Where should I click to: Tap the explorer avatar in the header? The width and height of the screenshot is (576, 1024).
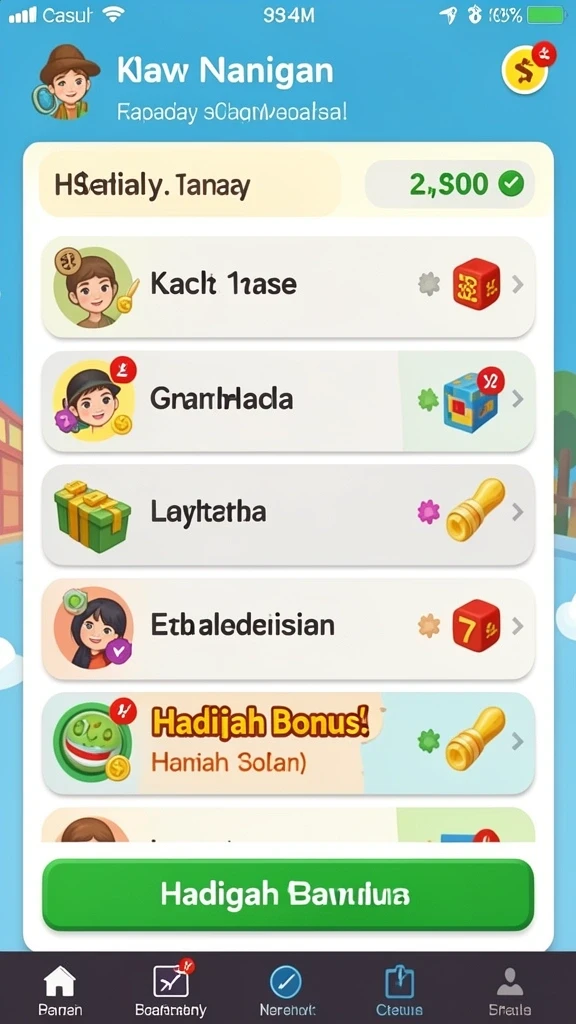67,82
